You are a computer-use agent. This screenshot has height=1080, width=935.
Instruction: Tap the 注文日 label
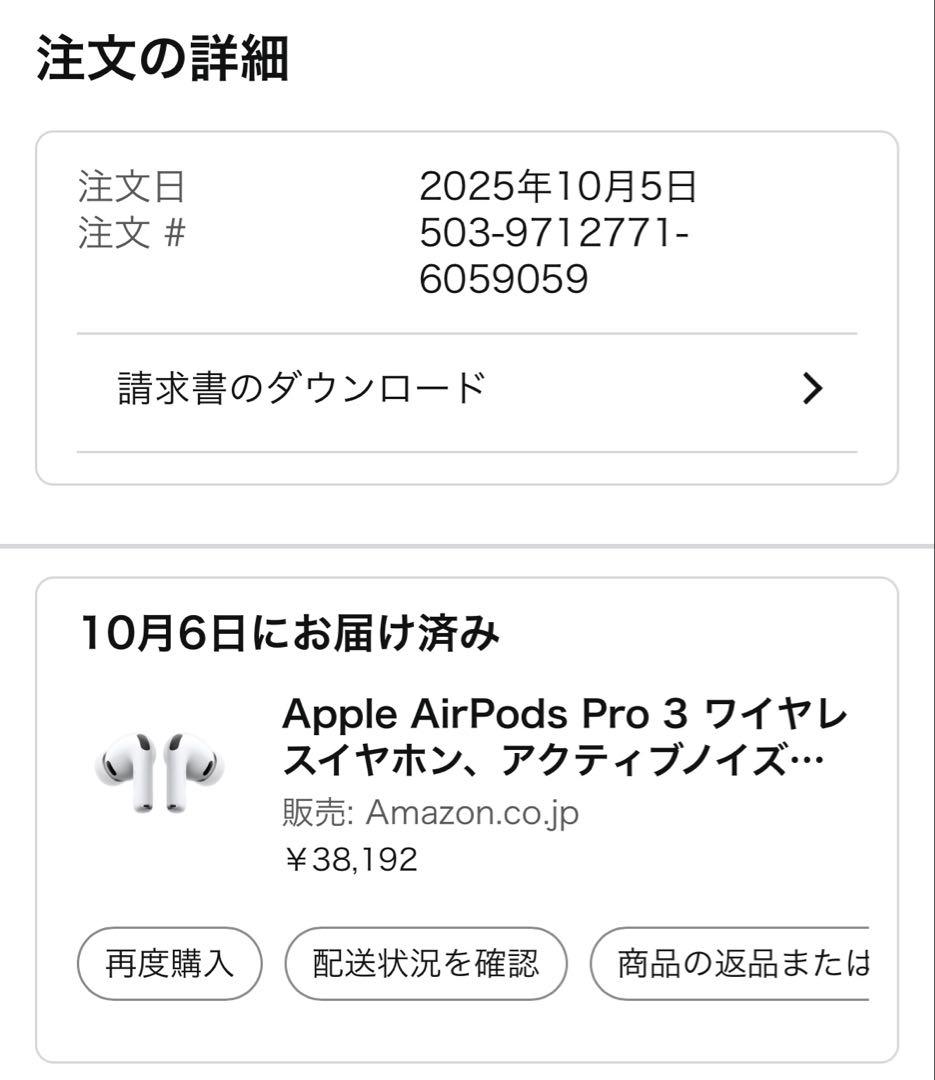(114, 185)
